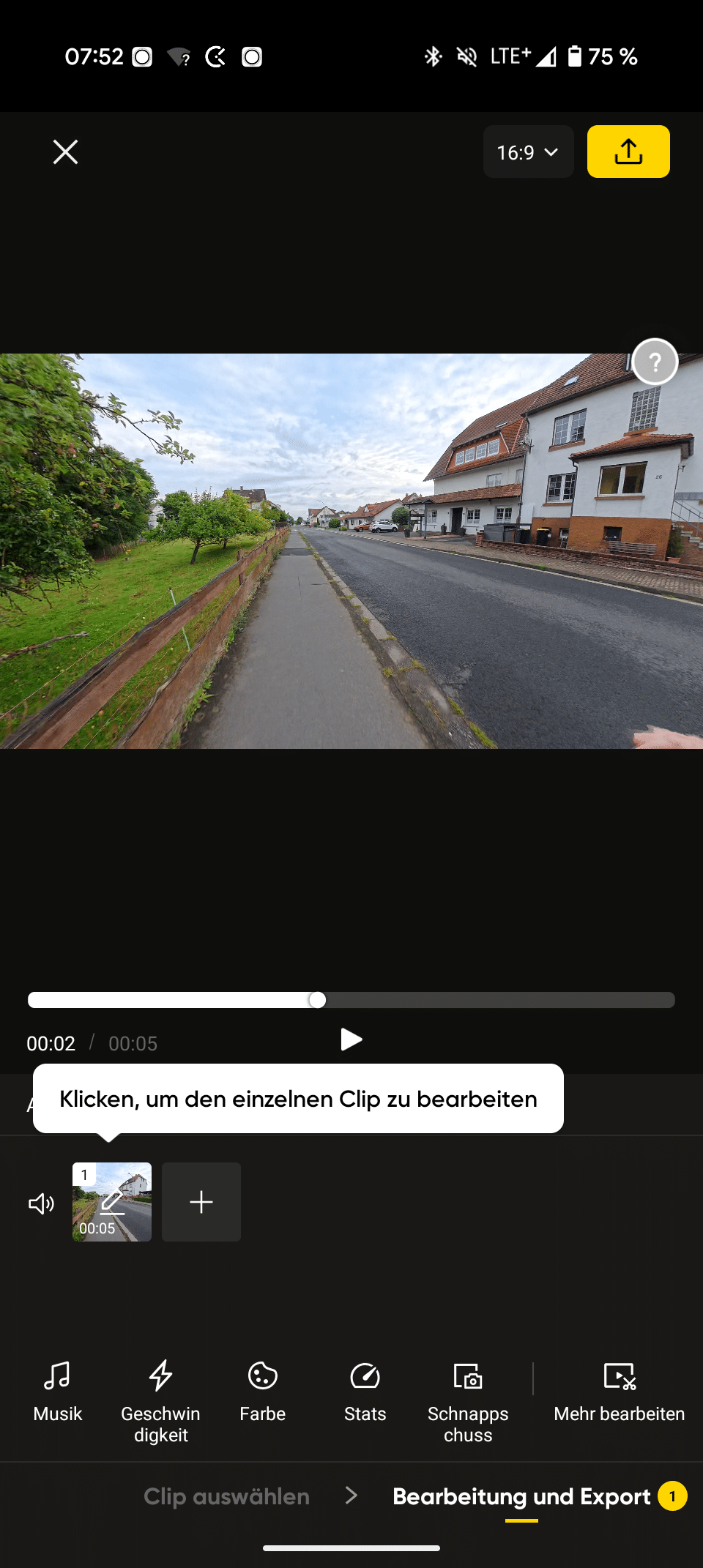
Task: Select the Bearbeitung und Export tab
Action: 521,1496
